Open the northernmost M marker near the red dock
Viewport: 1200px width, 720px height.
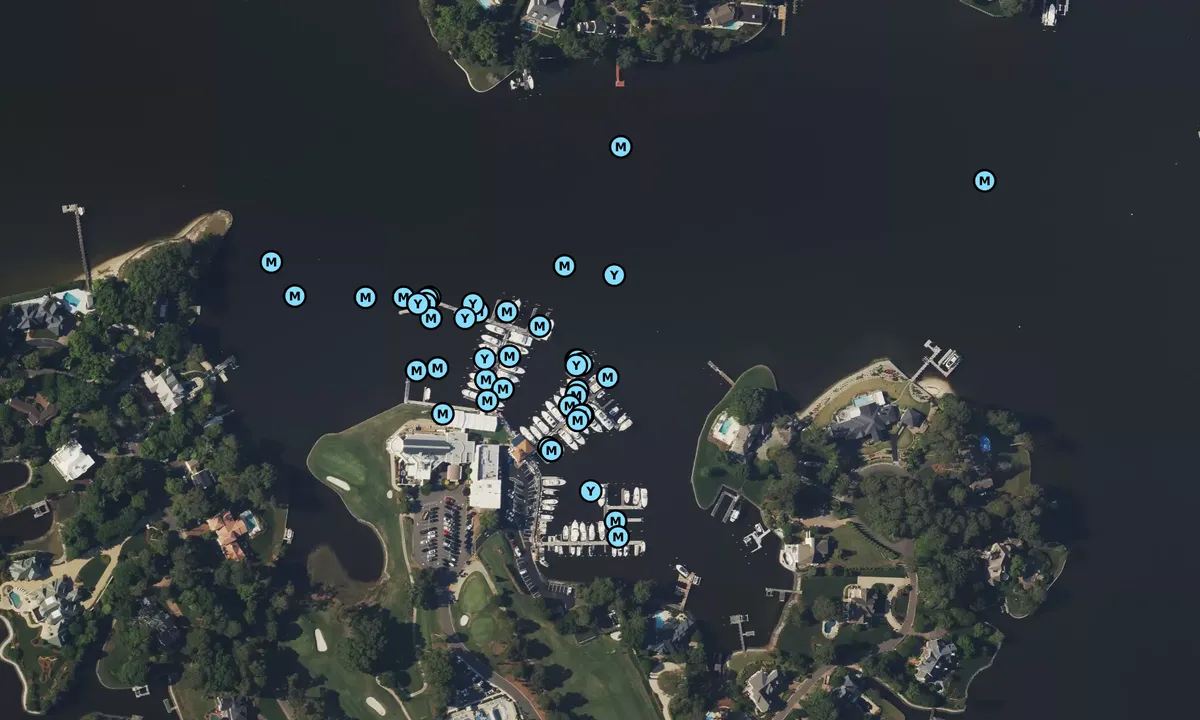tap(621, 147)
